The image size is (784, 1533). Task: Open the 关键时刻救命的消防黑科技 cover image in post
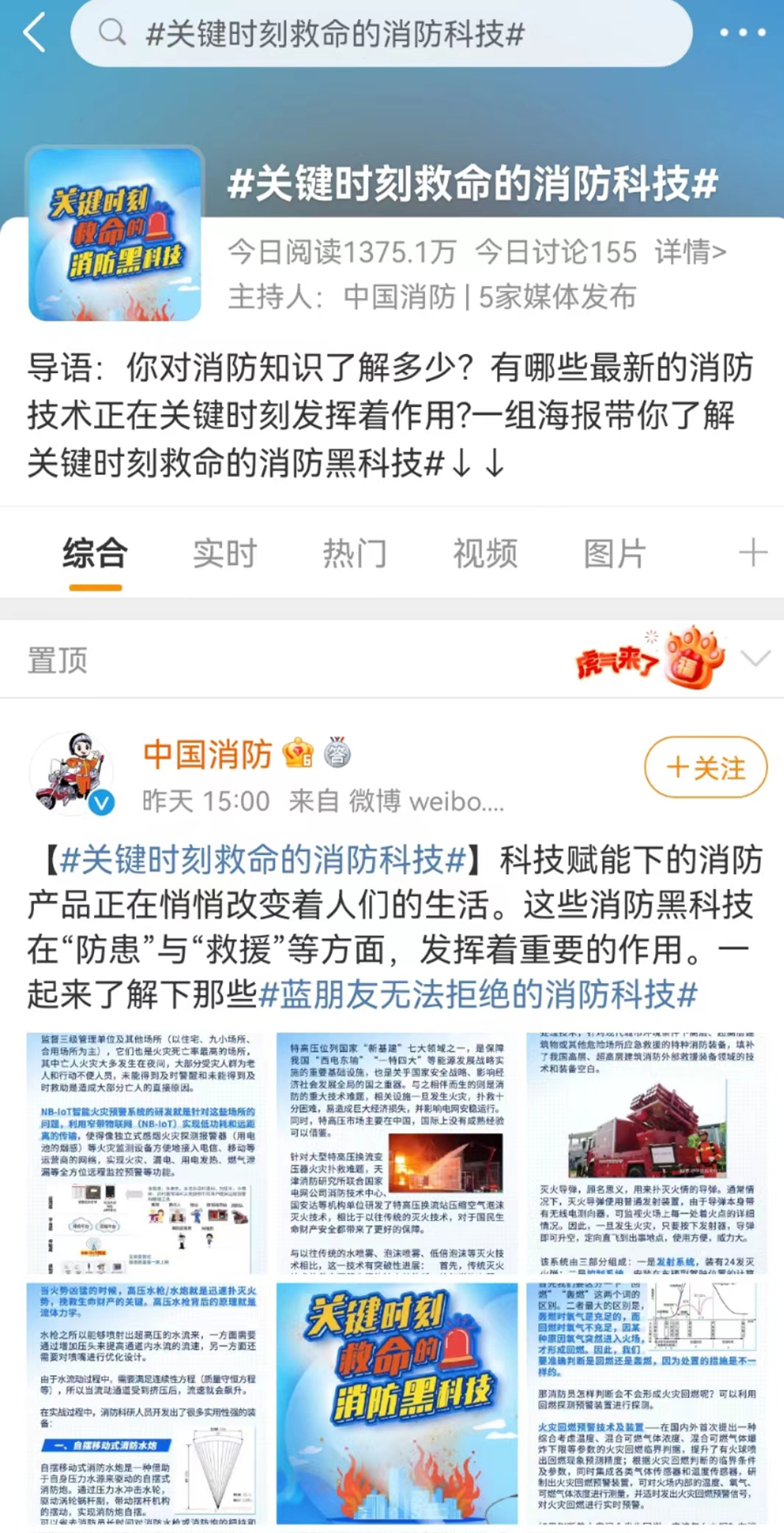click(x=396, y=1402)
